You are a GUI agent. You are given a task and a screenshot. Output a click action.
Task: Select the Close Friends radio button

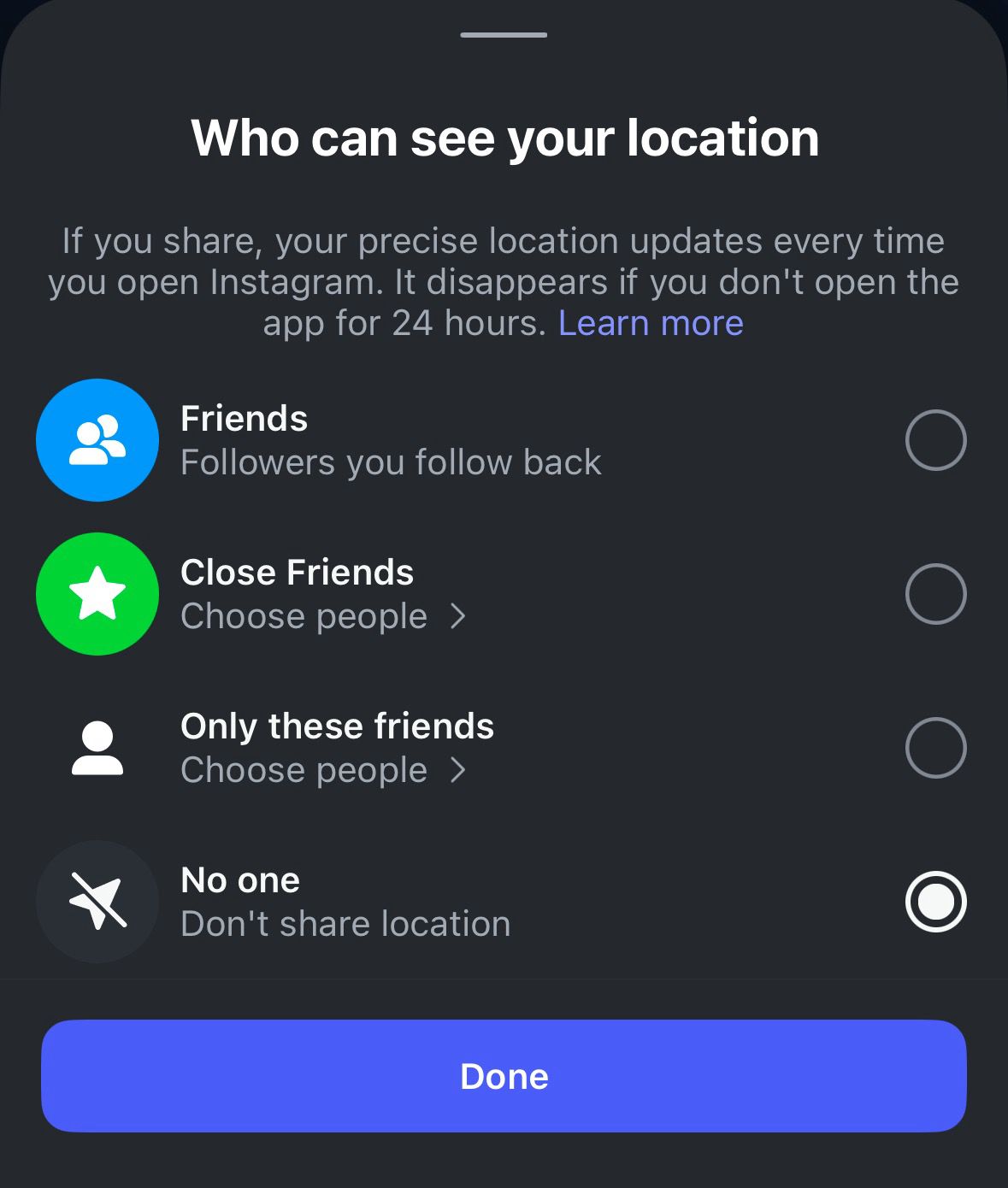click(935, 594)
